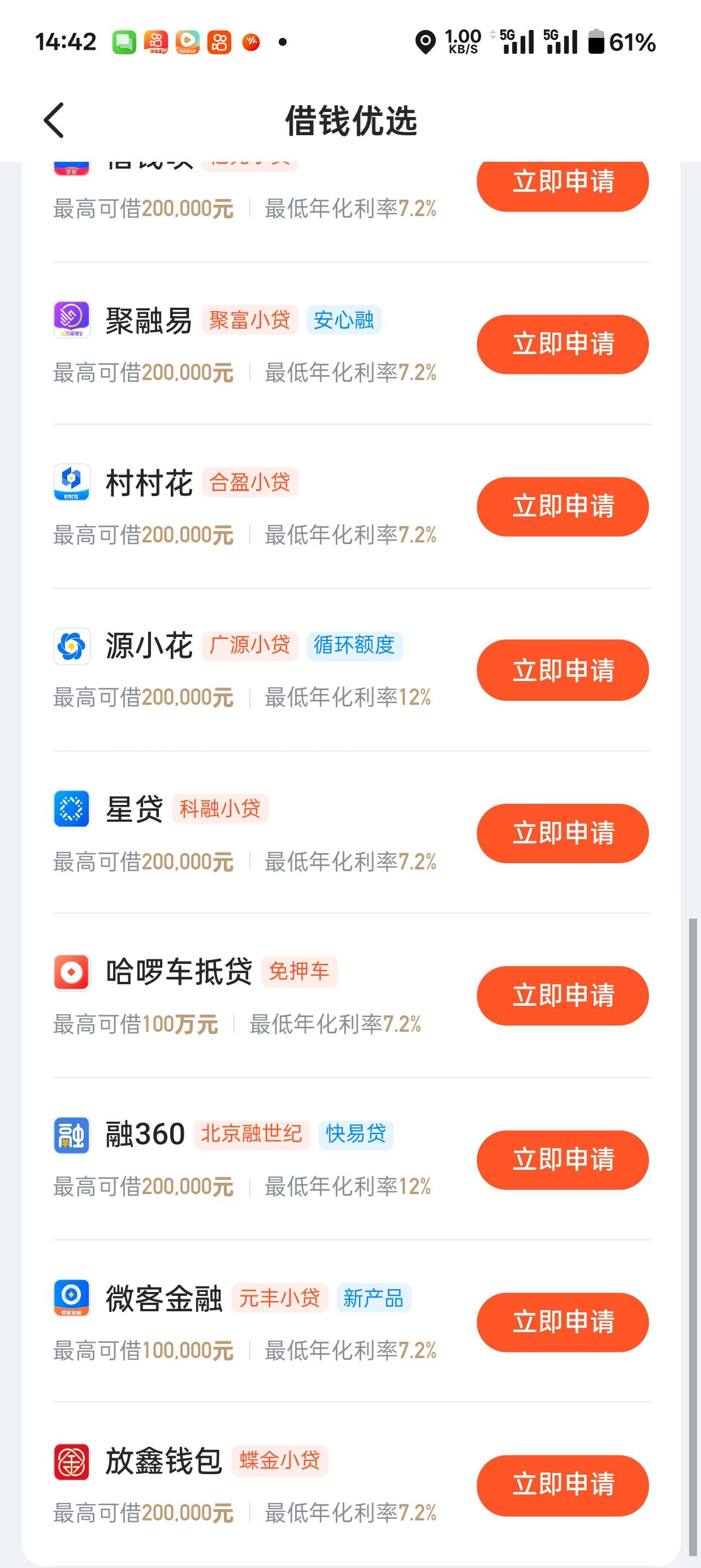Tap 立即申请 for 村村花
701x1568 pixels.
562,506
